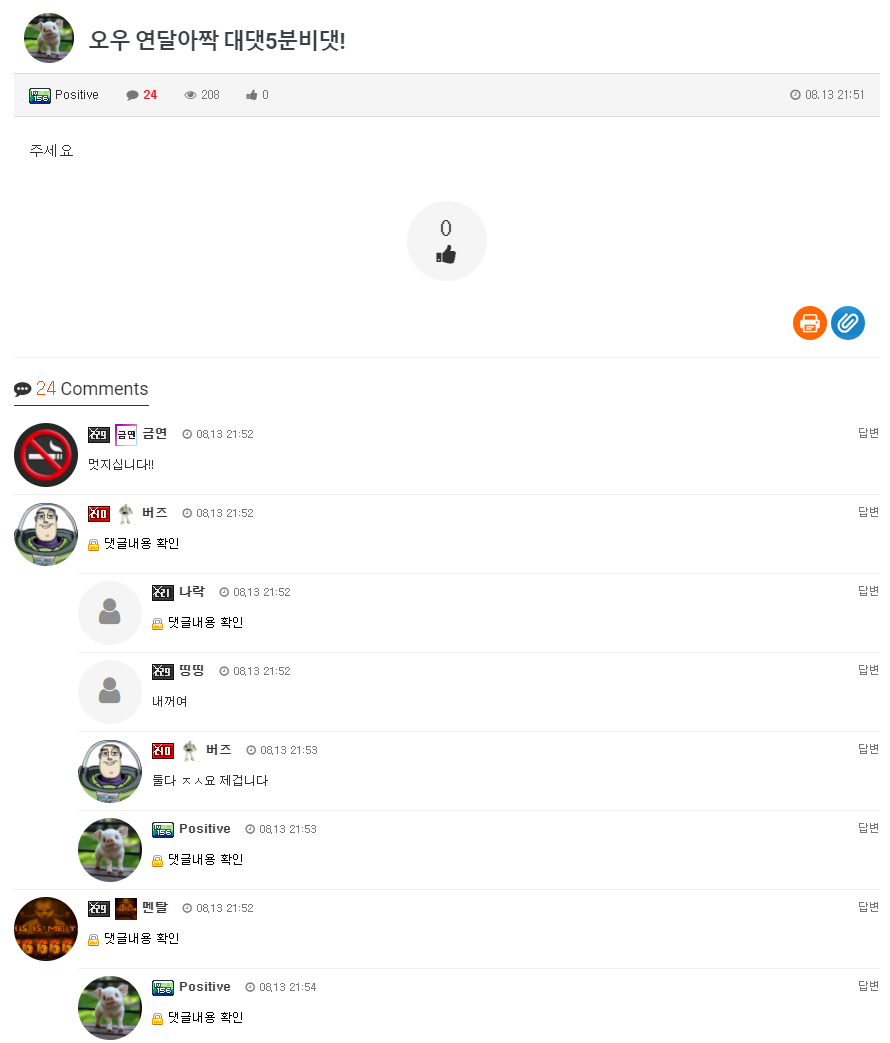Reply to 금연's comment via 답변
The image size is (890, 1043).
tap(868, 433)
